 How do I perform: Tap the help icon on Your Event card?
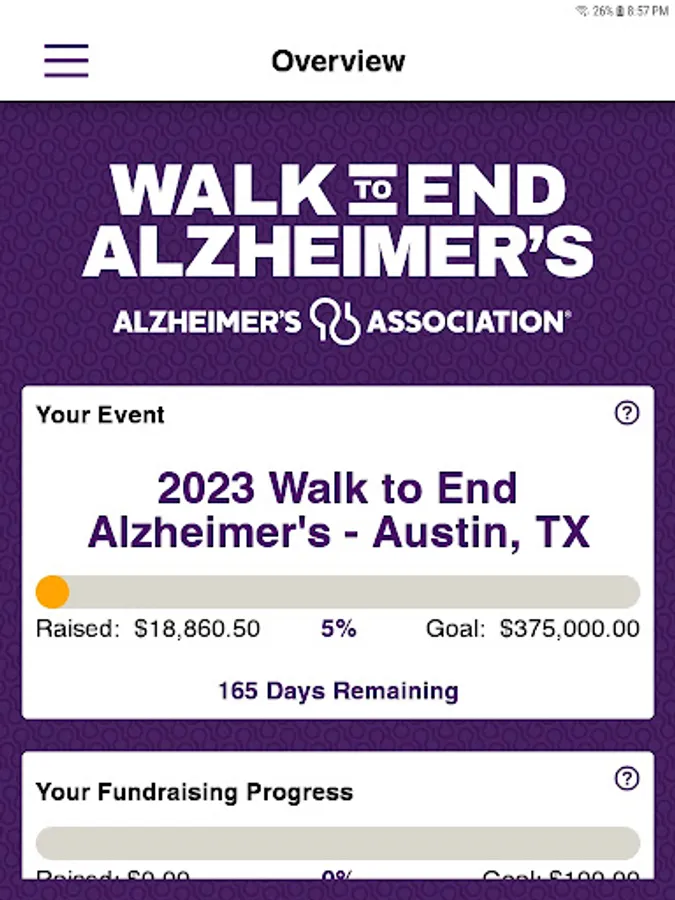point(627,413)
